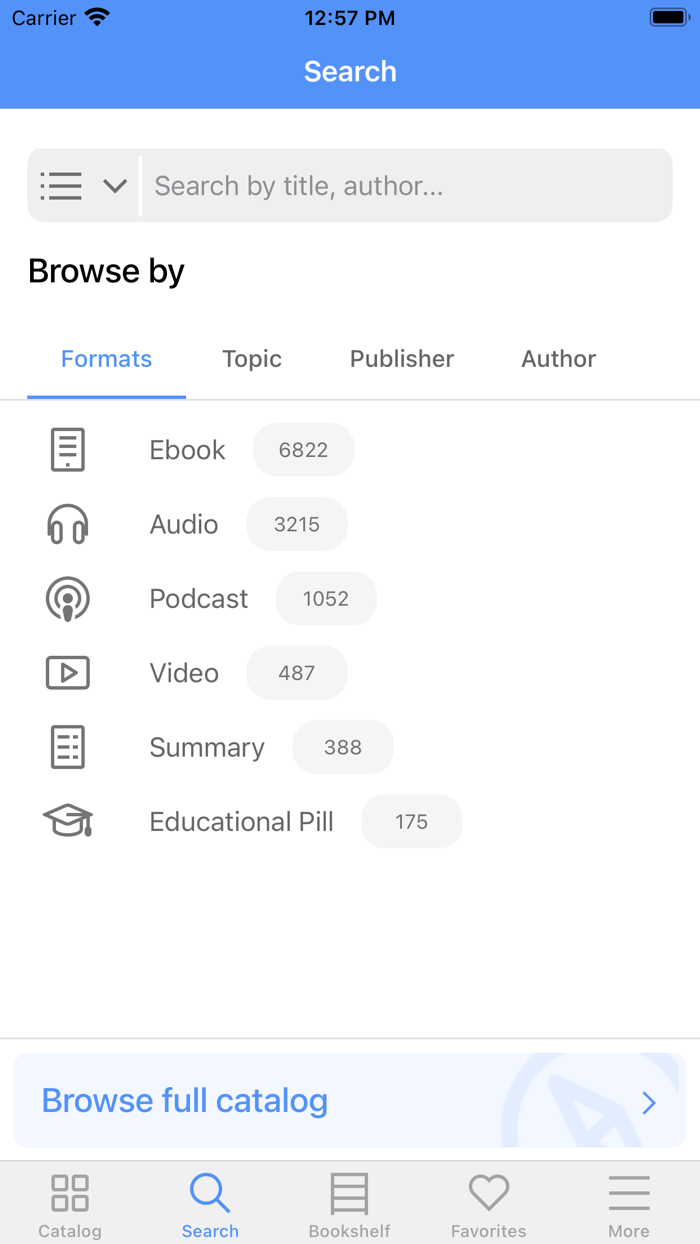Show Video format items
The image size is (700, 1244).
point(184,673)
